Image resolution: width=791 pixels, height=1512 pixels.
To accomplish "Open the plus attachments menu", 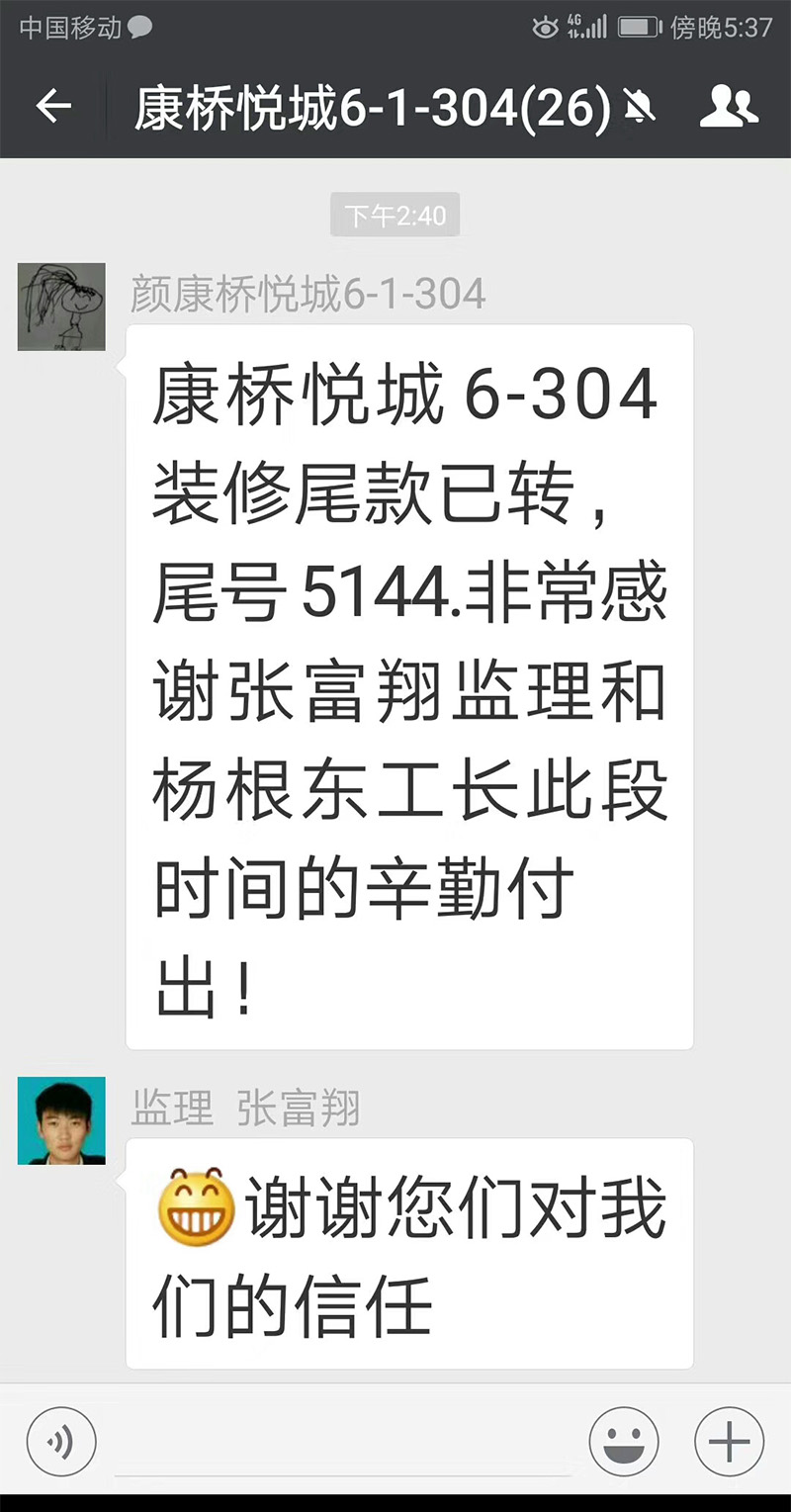I will pyautogui.click(x=730, y=1443).
